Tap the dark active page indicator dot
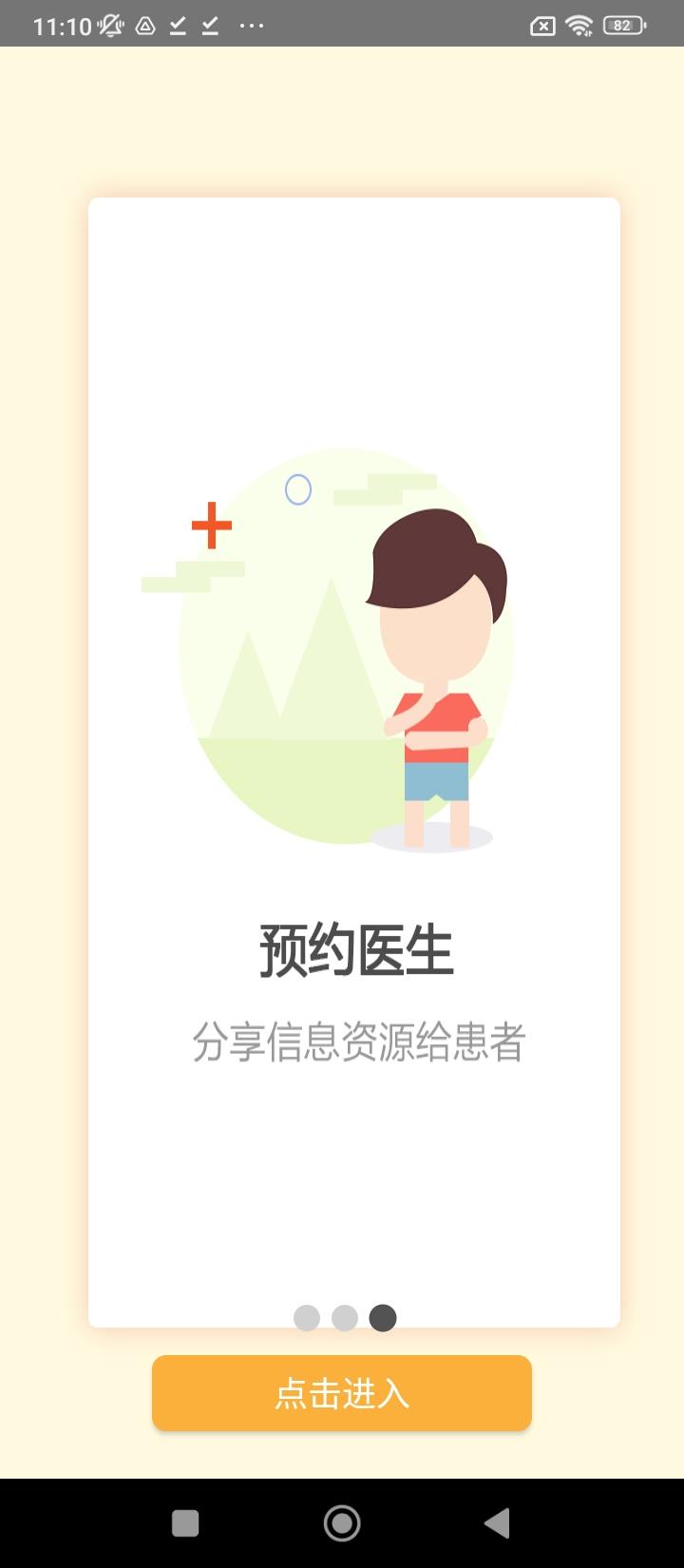Viewport: 684px width, 1568px height. [382, 1318]
